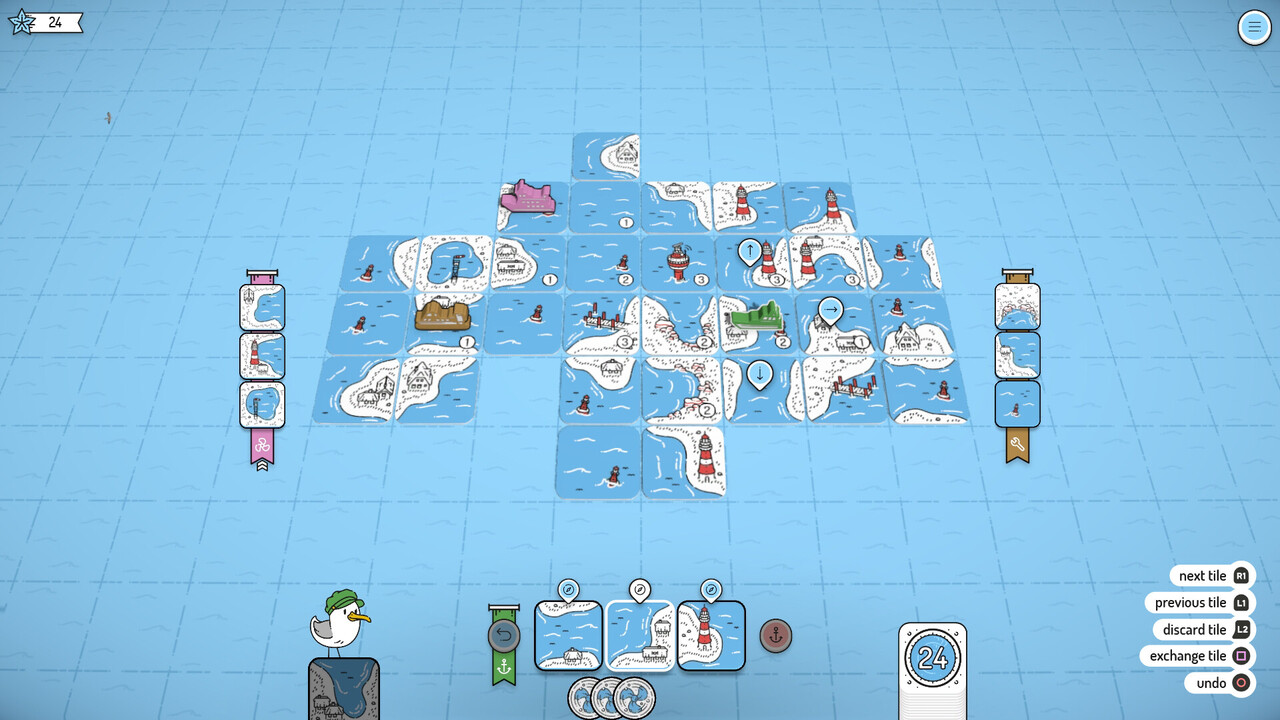Place tile at the right arrow marker
The width and height of the screenshot is (1280, 720).
pos(830,311)
